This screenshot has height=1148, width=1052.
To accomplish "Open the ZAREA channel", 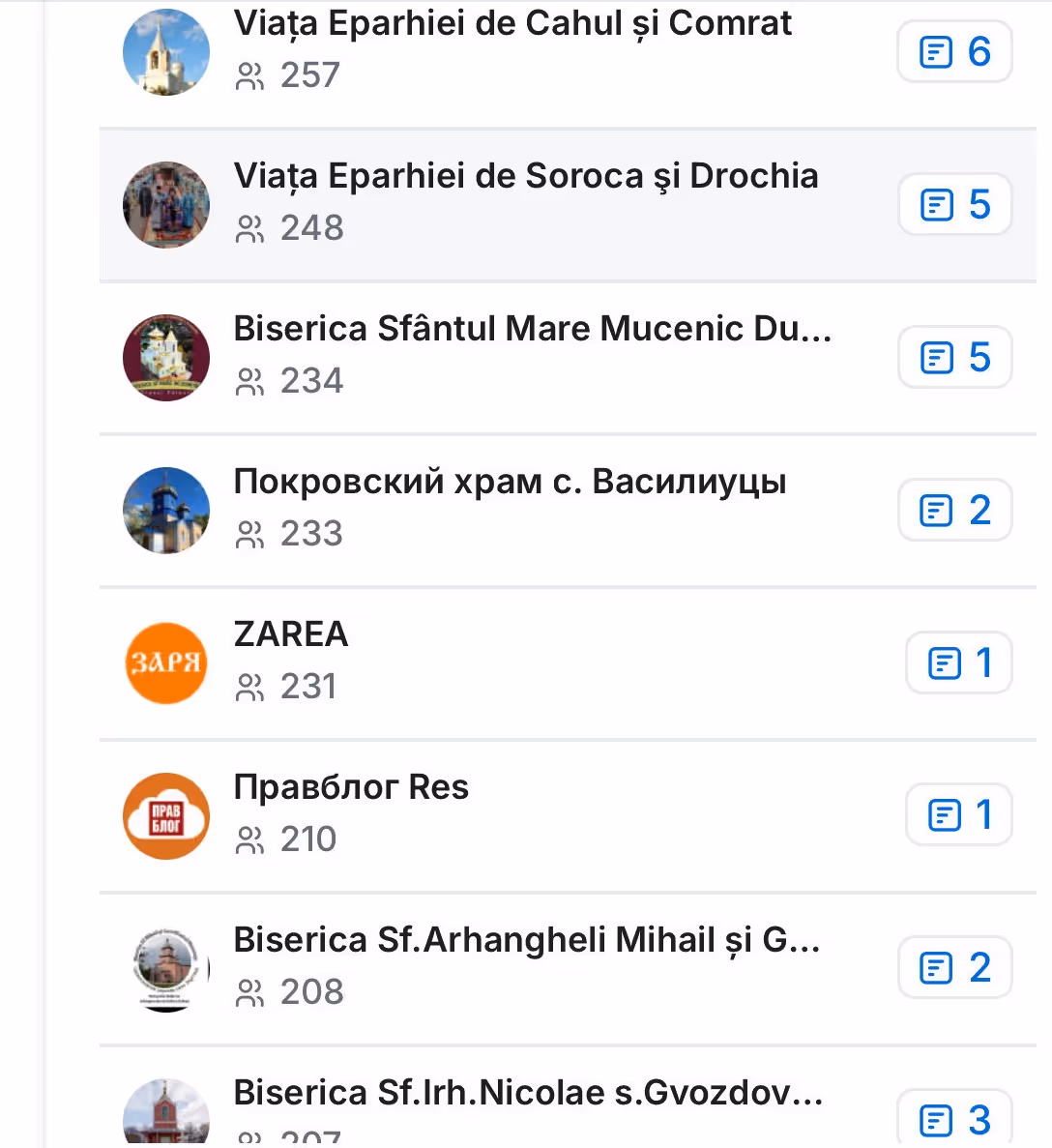I will (291, 635).
